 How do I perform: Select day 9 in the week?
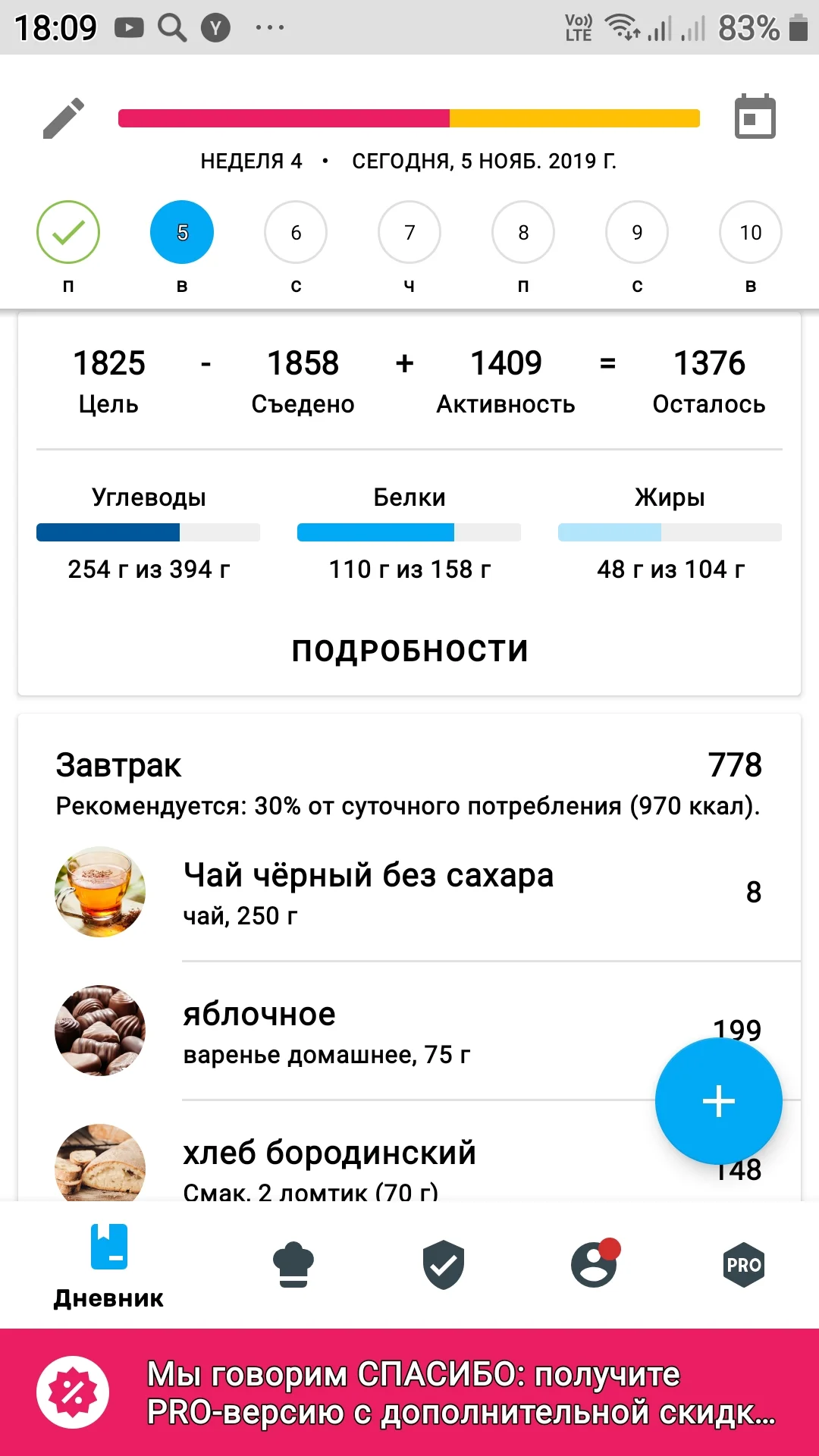[x=637, y=232]
